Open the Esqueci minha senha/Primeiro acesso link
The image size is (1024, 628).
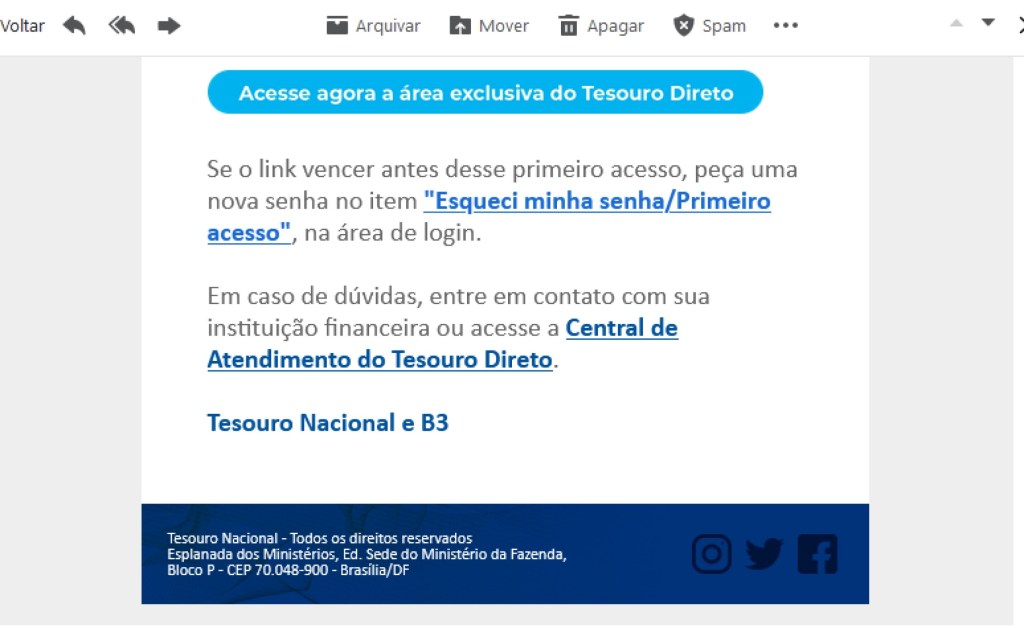point(596,201)
